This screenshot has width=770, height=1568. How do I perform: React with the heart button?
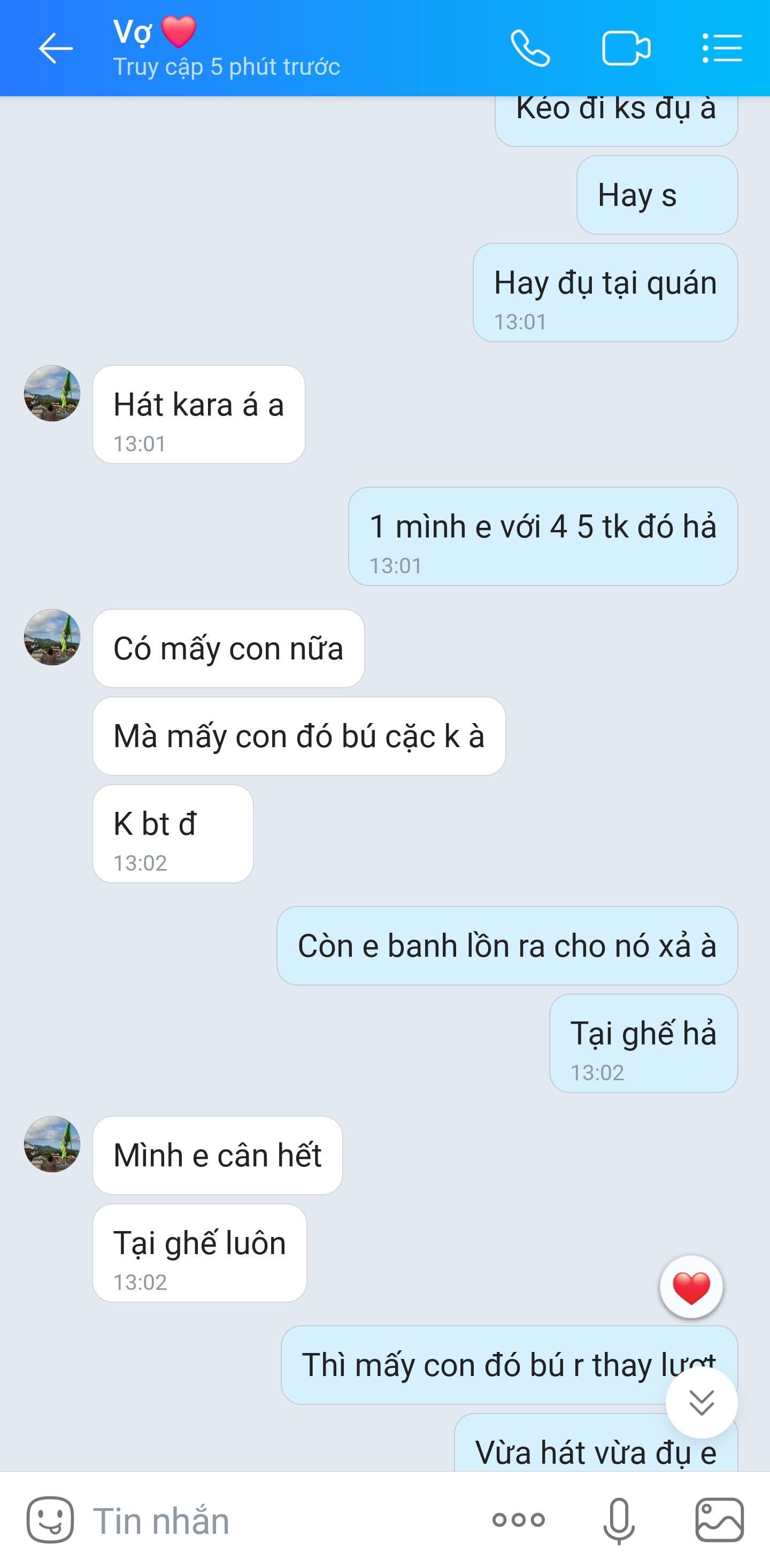691,1287
